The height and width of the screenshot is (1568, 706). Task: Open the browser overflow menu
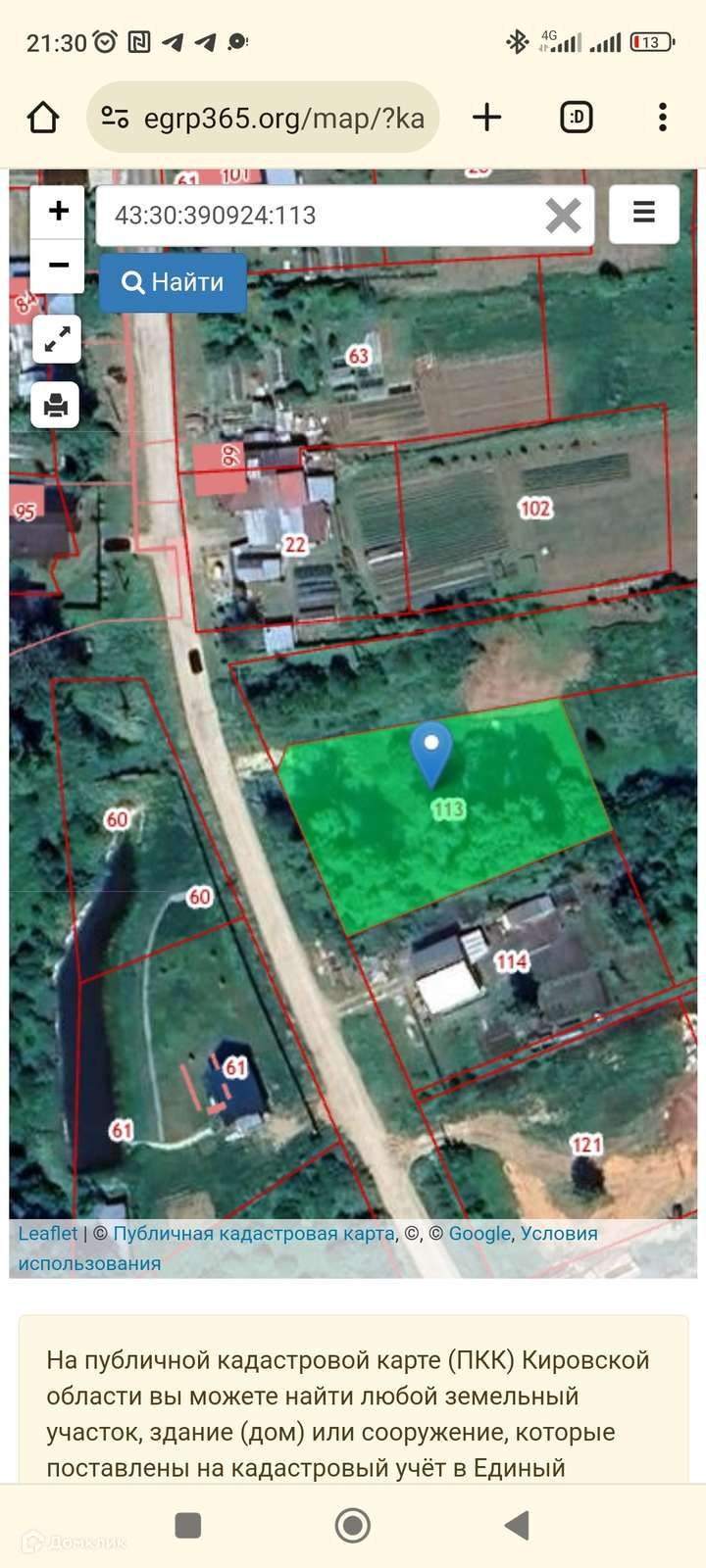(663, 118)
